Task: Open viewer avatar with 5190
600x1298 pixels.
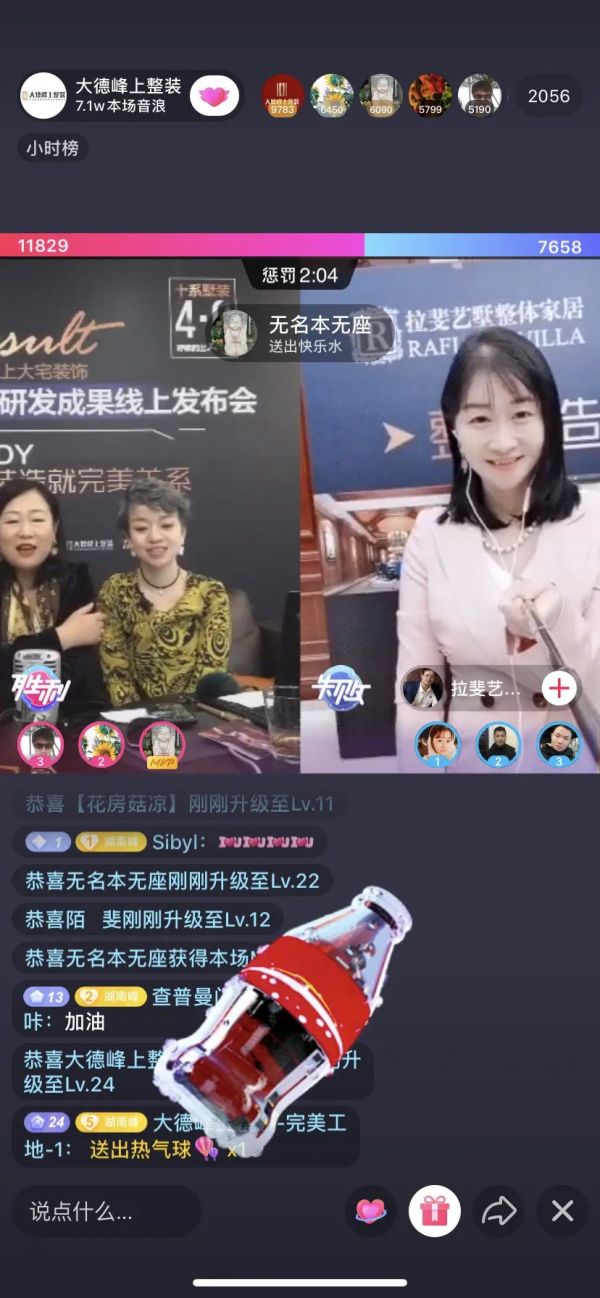Action: pos(479,96)
